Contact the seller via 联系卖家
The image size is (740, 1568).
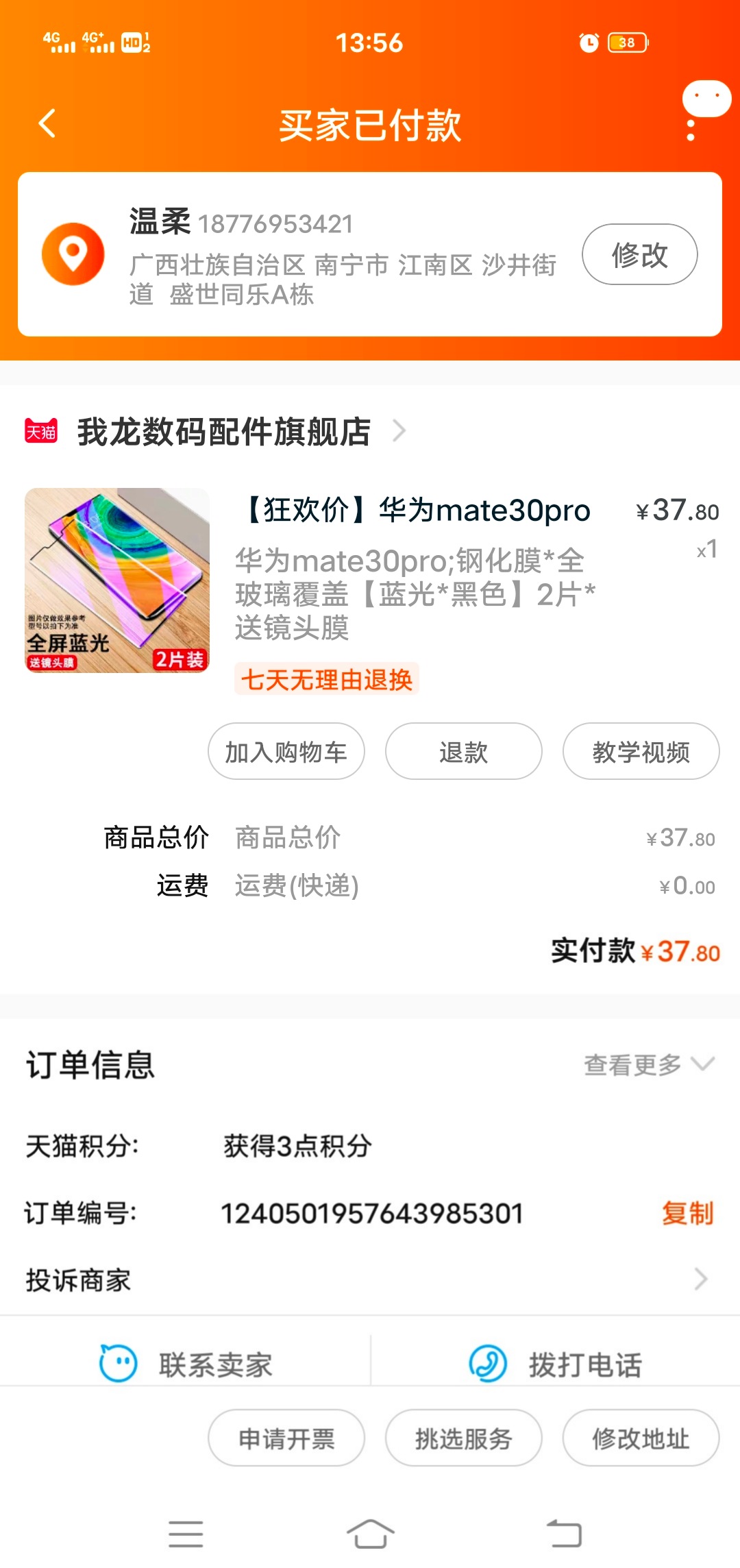coord(186,1364)
